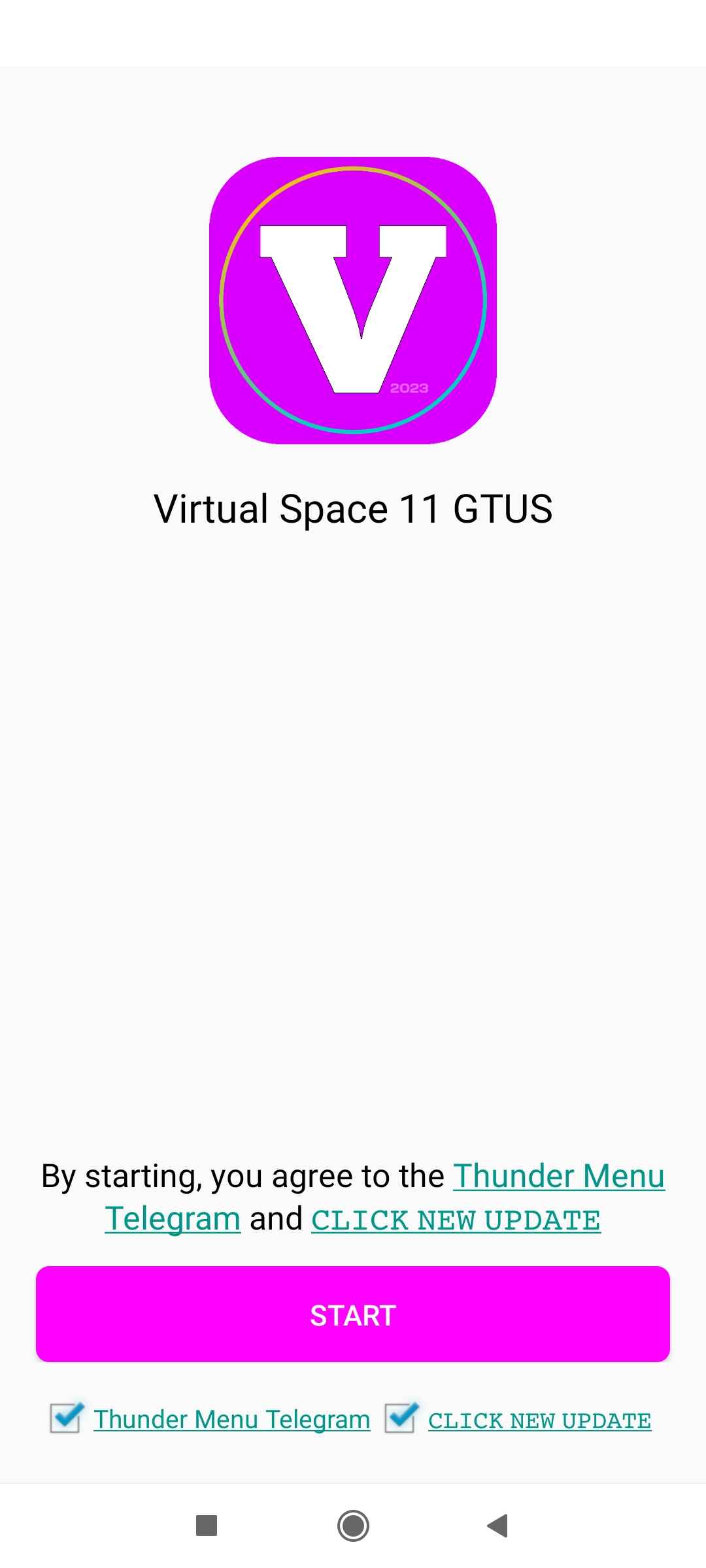Image resolution: width=706 pixels, height=1568 pixels.
Task: Open the Thunder Menu Telegram link beside its checkbox
Action: pos(232,1419)
